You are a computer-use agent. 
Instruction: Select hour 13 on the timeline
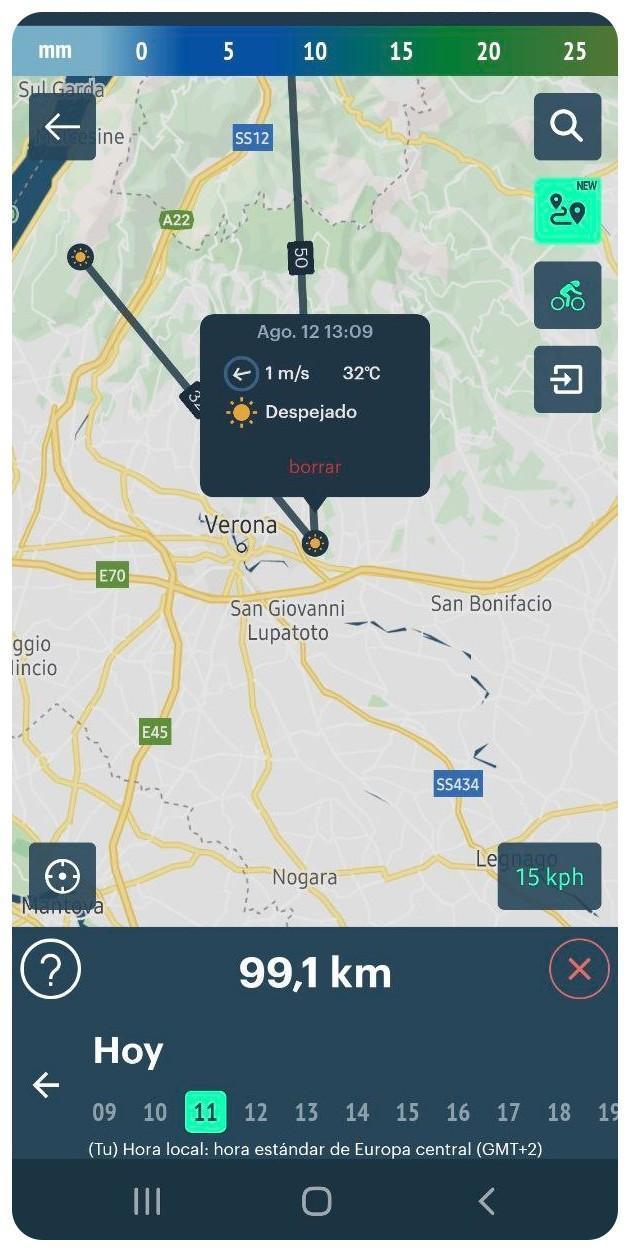click(306, 1112)
